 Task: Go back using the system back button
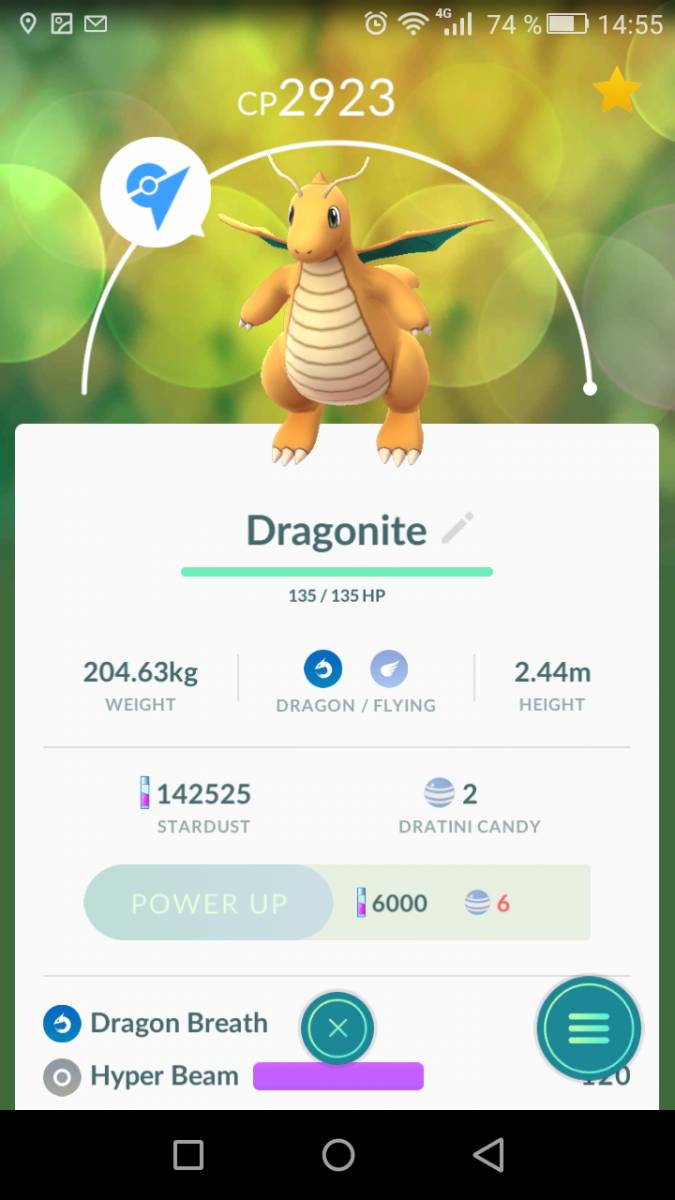(488, 1155)
